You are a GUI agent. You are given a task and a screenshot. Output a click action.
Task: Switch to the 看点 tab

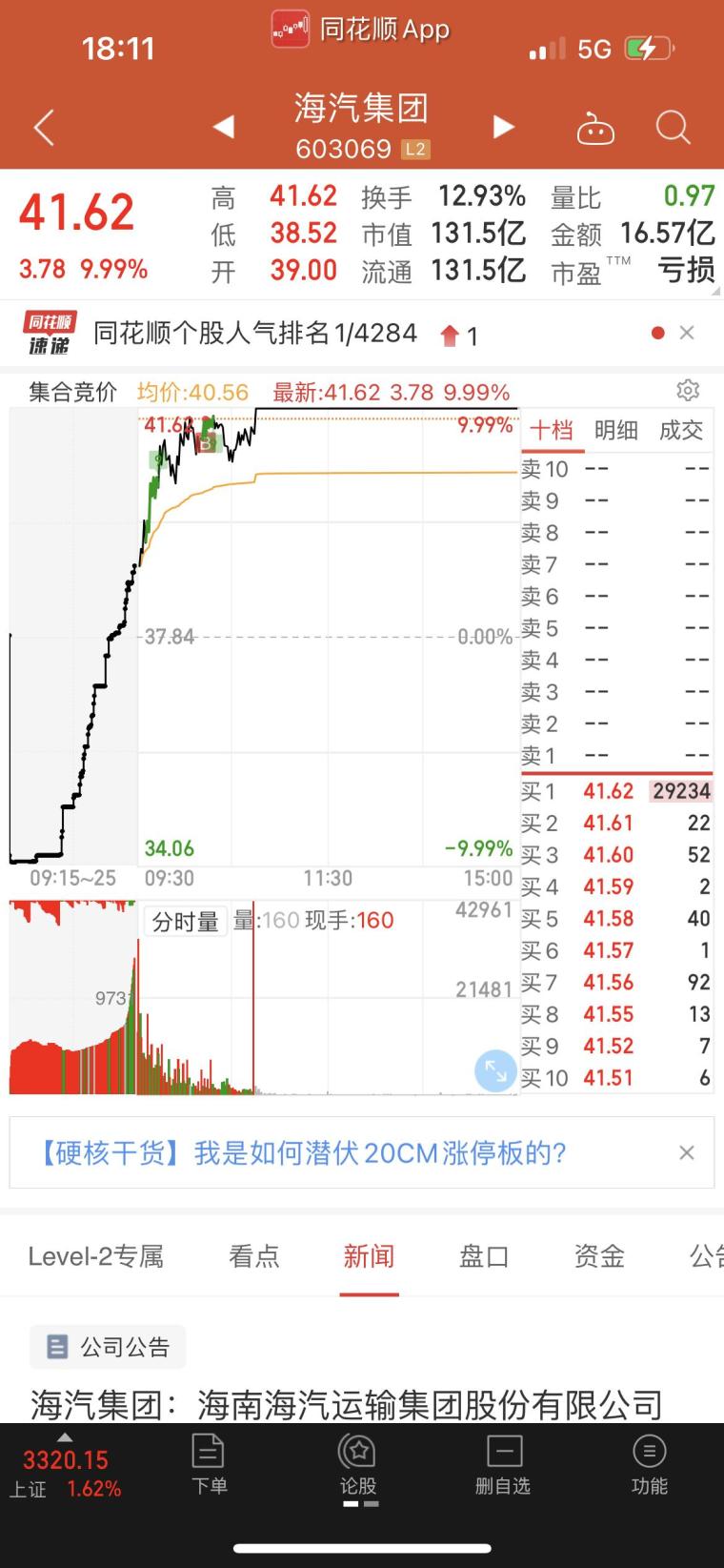click(254, 1256)
